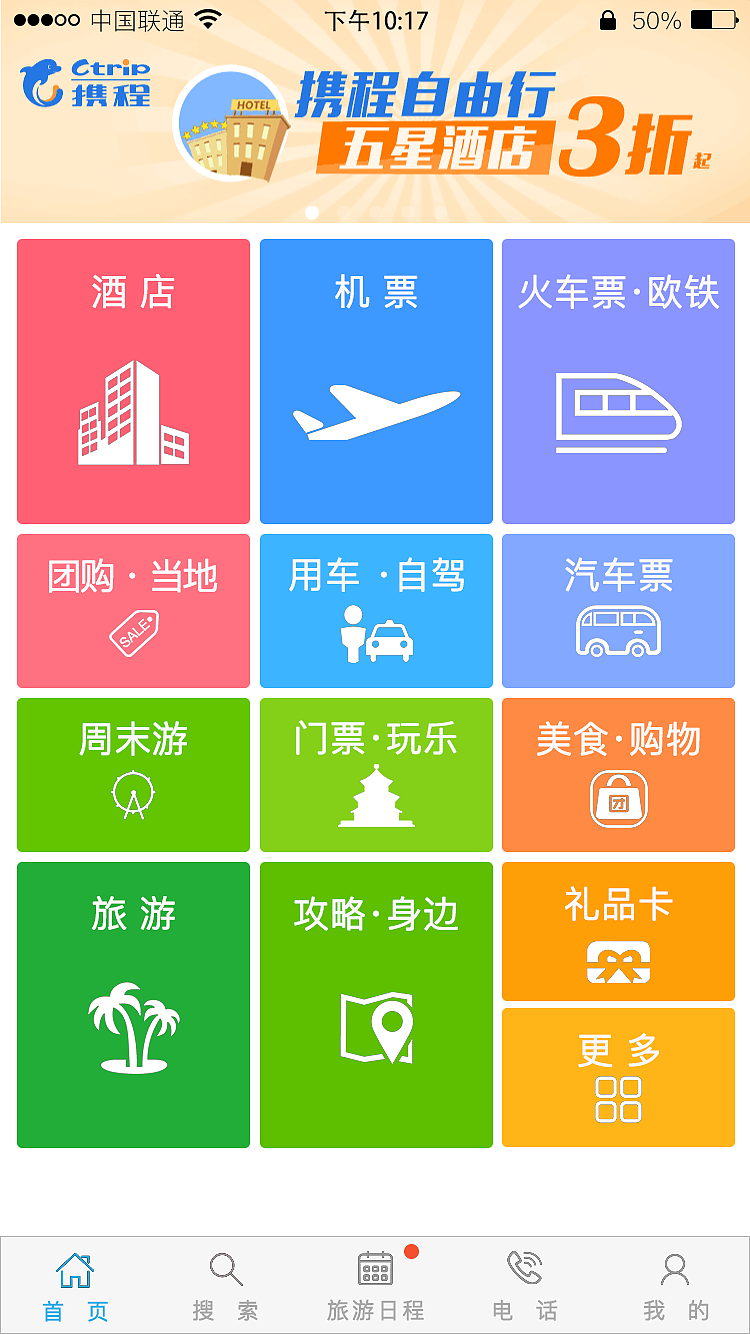Tap the 团购·当地 group deals tile
The width and height of the screenshot is (750, 1334).
(x=133, y=610)
